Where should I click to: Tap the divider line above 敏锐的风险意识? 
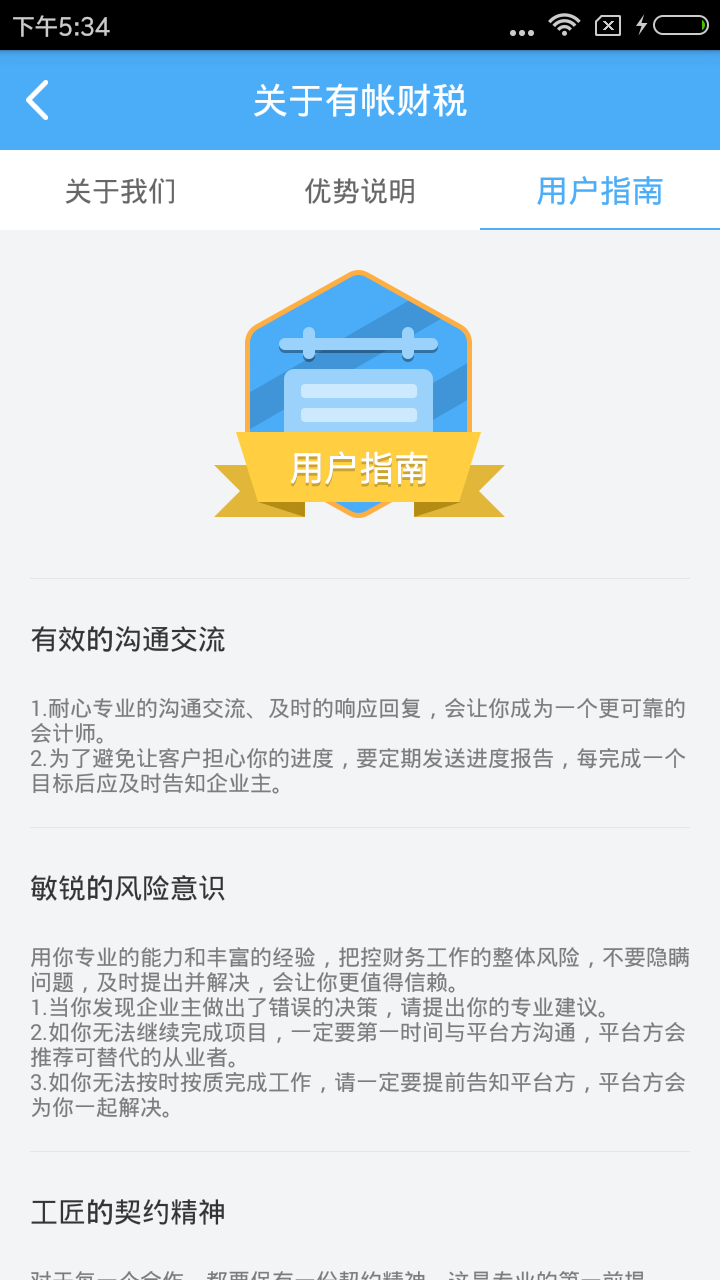(x=360, y=829)
